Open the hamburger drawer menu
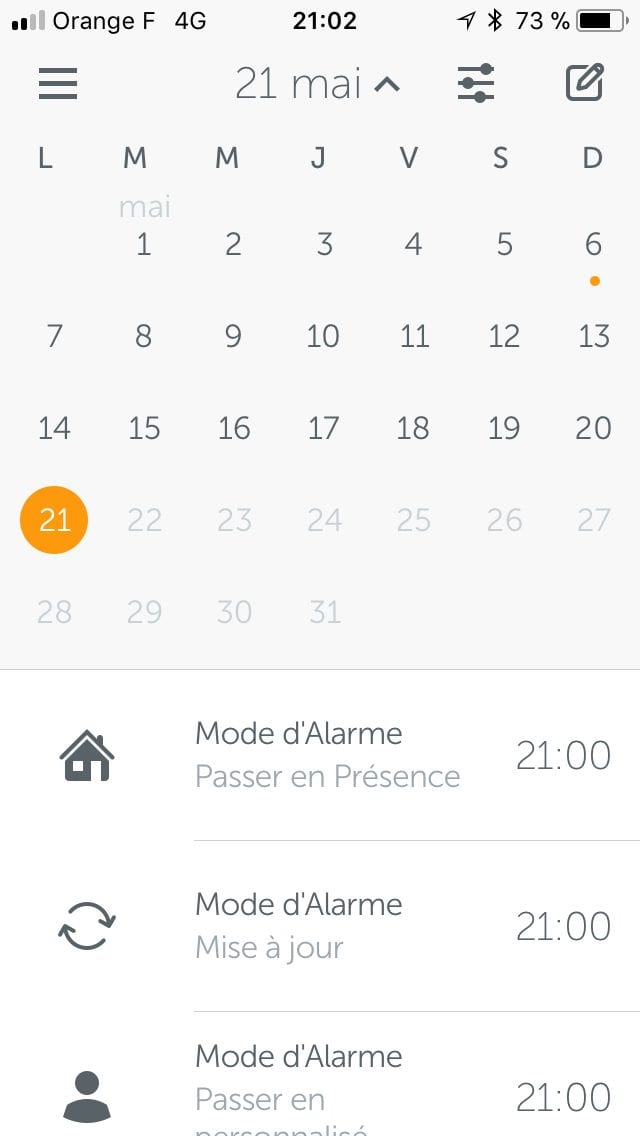The height and width of the screenshot is (1136, 640). click(58, 83)
